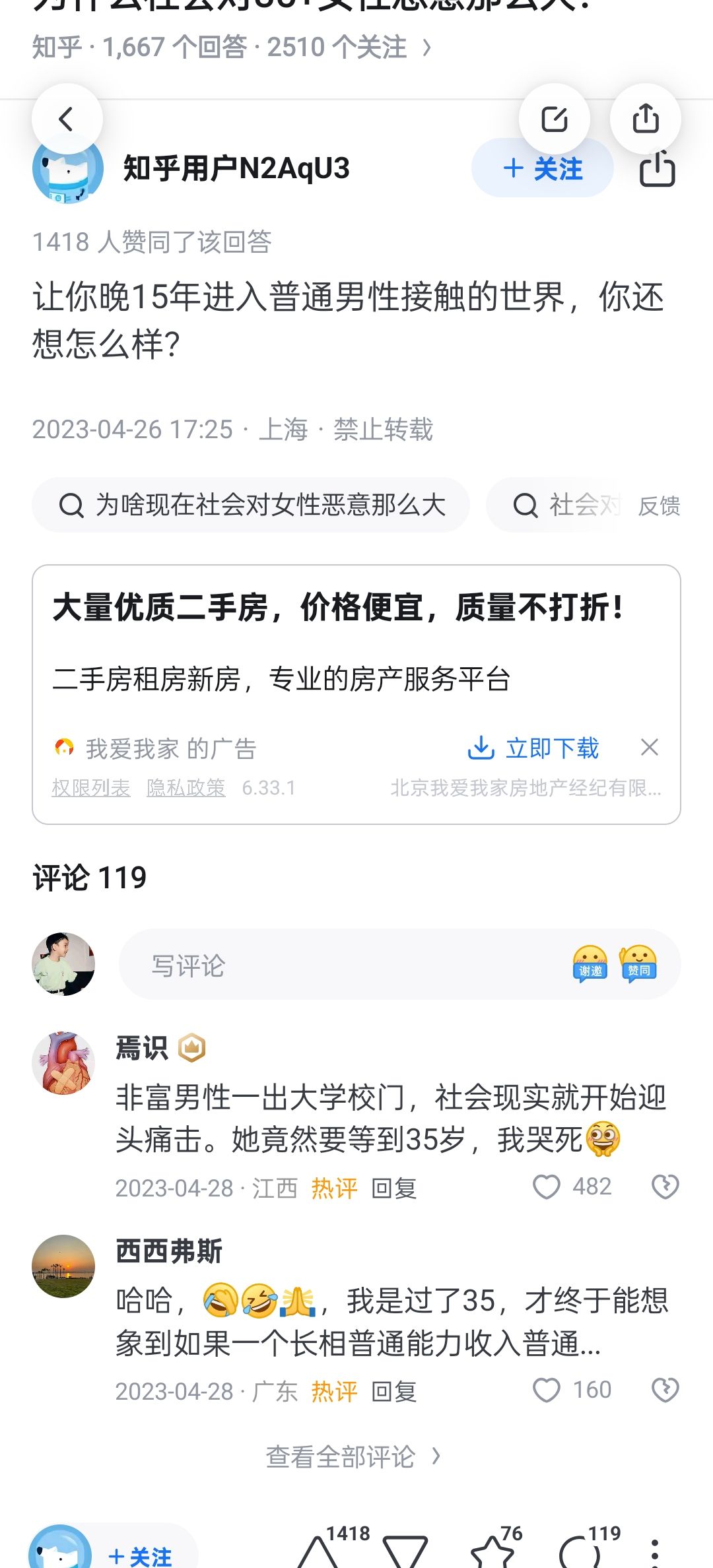Open the write answer edit icon

tap(555, 119)
